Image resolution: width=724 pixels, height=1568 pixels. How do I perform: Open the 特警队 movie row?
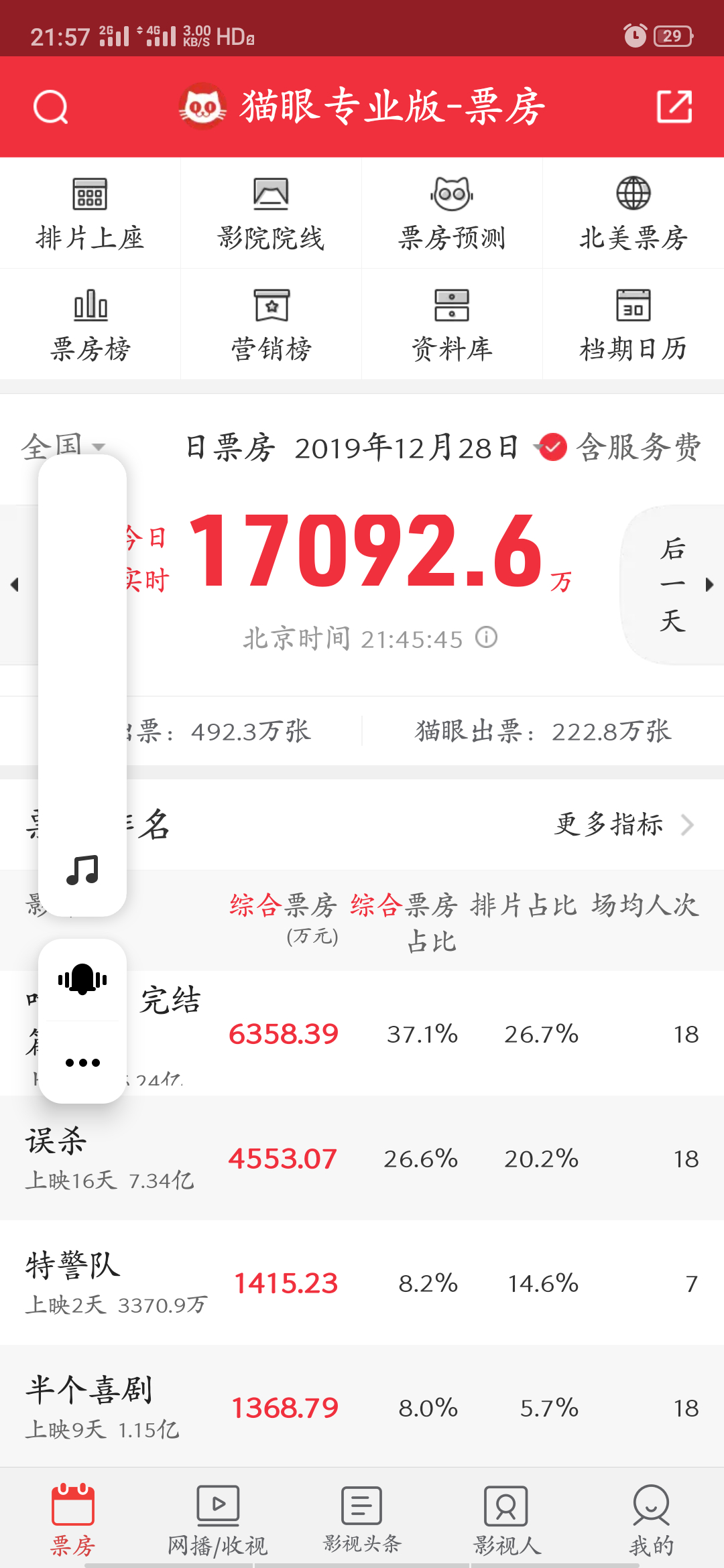[x=362, y=1283]
